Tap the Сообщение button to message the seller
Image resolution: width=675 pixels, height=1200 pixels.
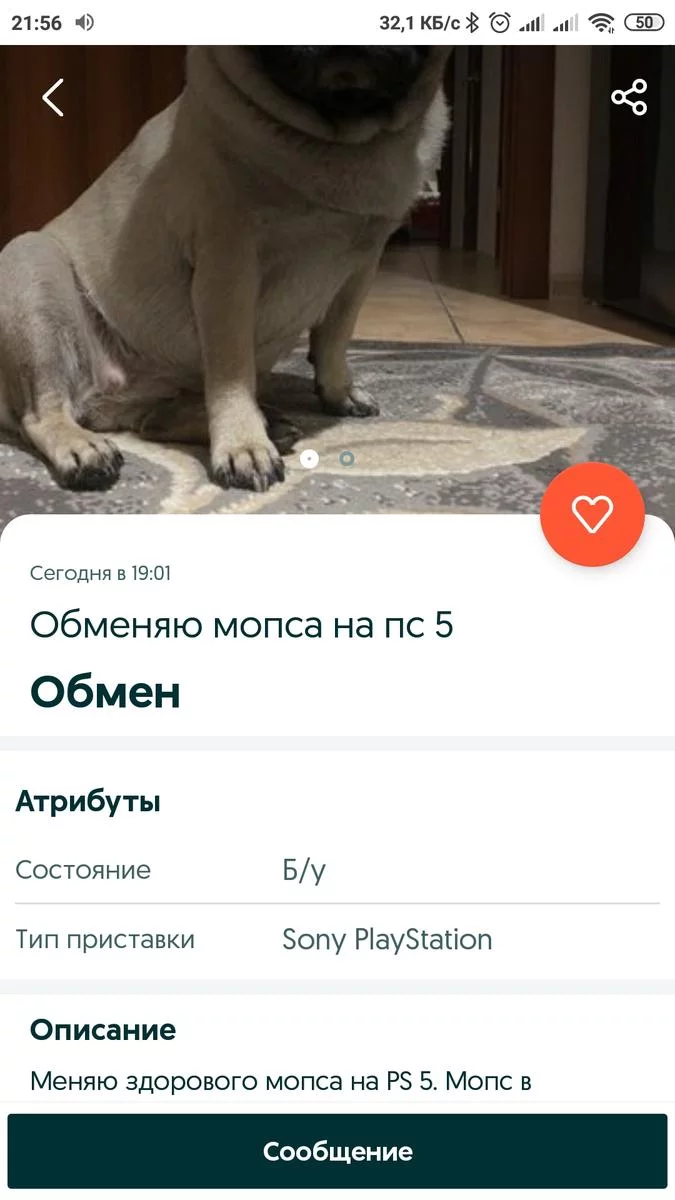[x=337, y=1151]
